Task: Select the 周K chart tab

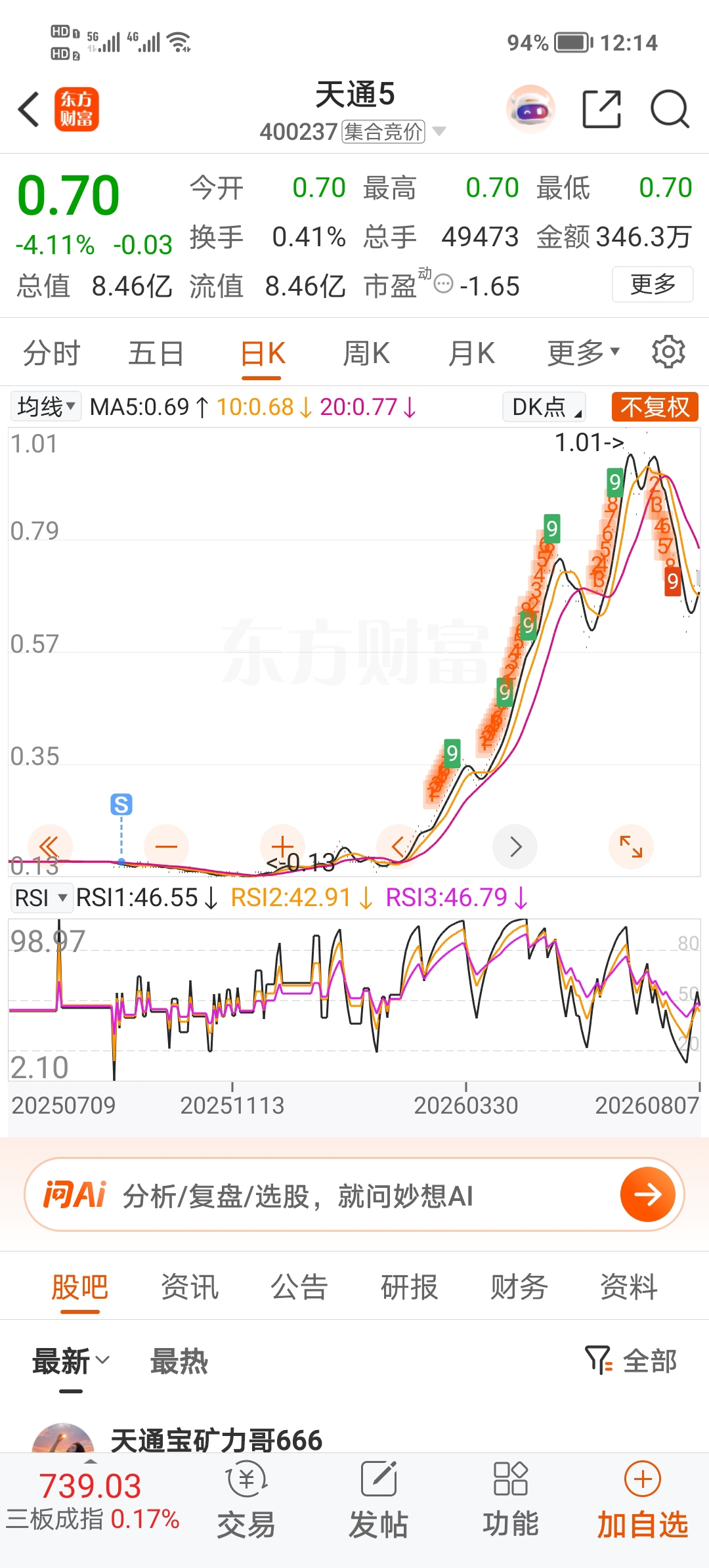Action: pyautogui.click(x=366, y=353)
